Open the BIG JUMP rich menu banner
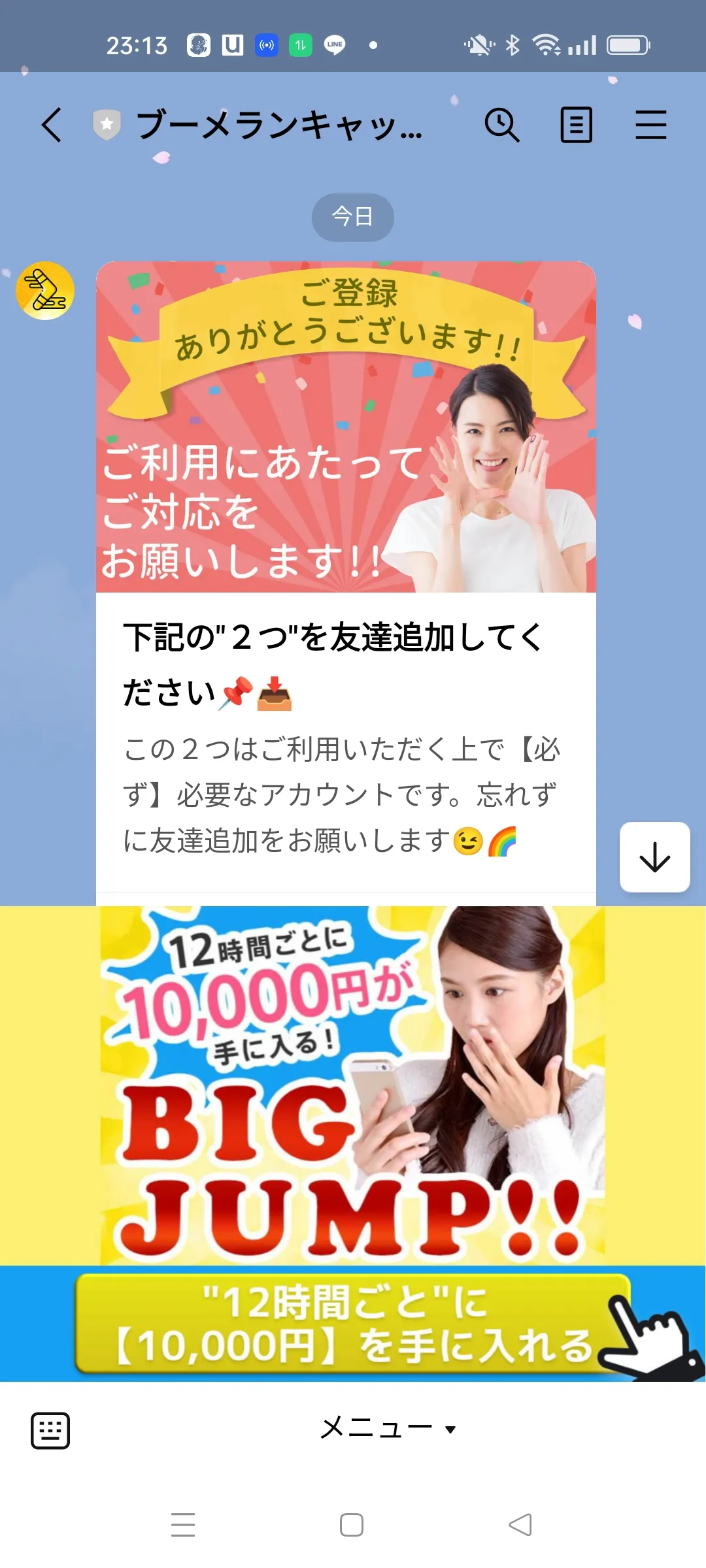The height and width of the screenshot is (1568, 706). [x=353, y=1085]
